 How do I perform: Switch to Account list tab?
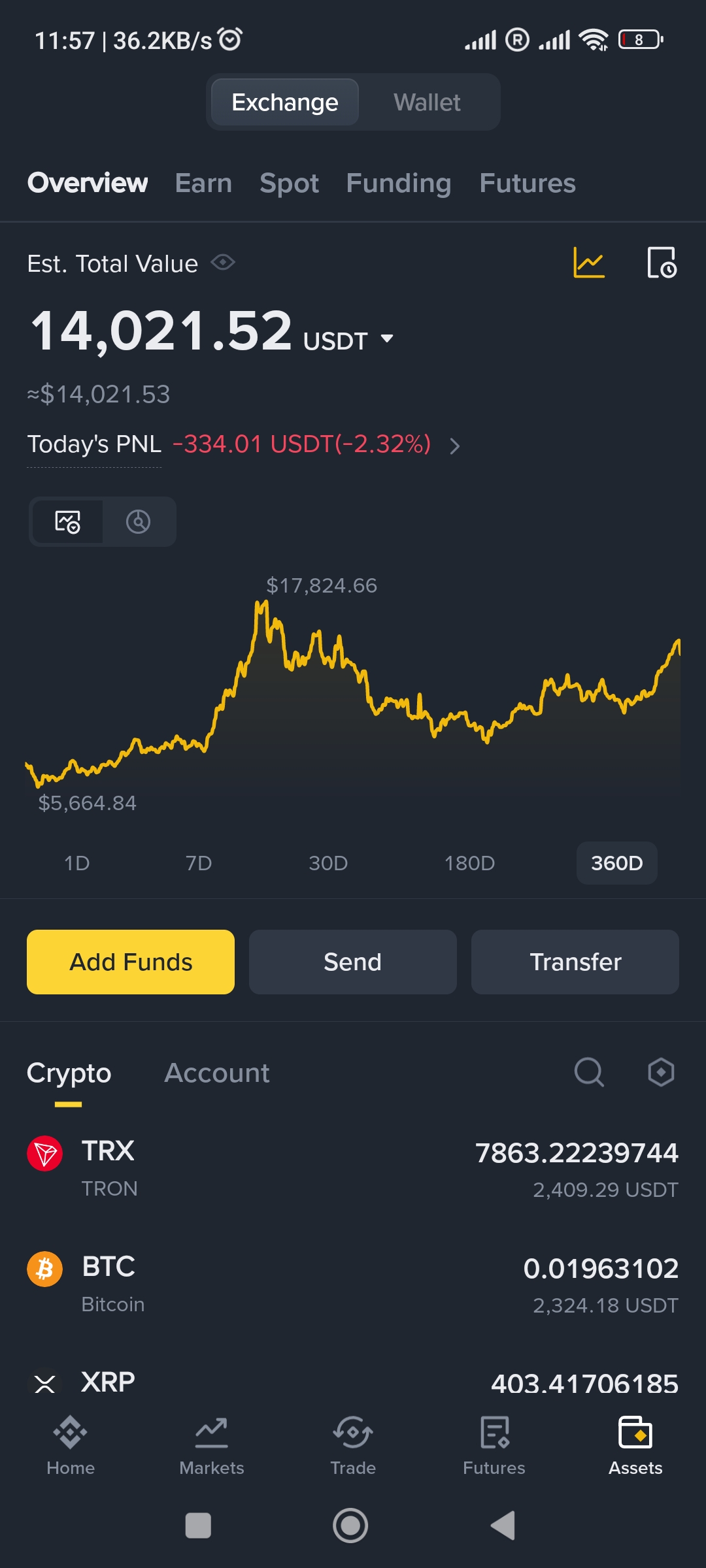[x=216, y=1073]
